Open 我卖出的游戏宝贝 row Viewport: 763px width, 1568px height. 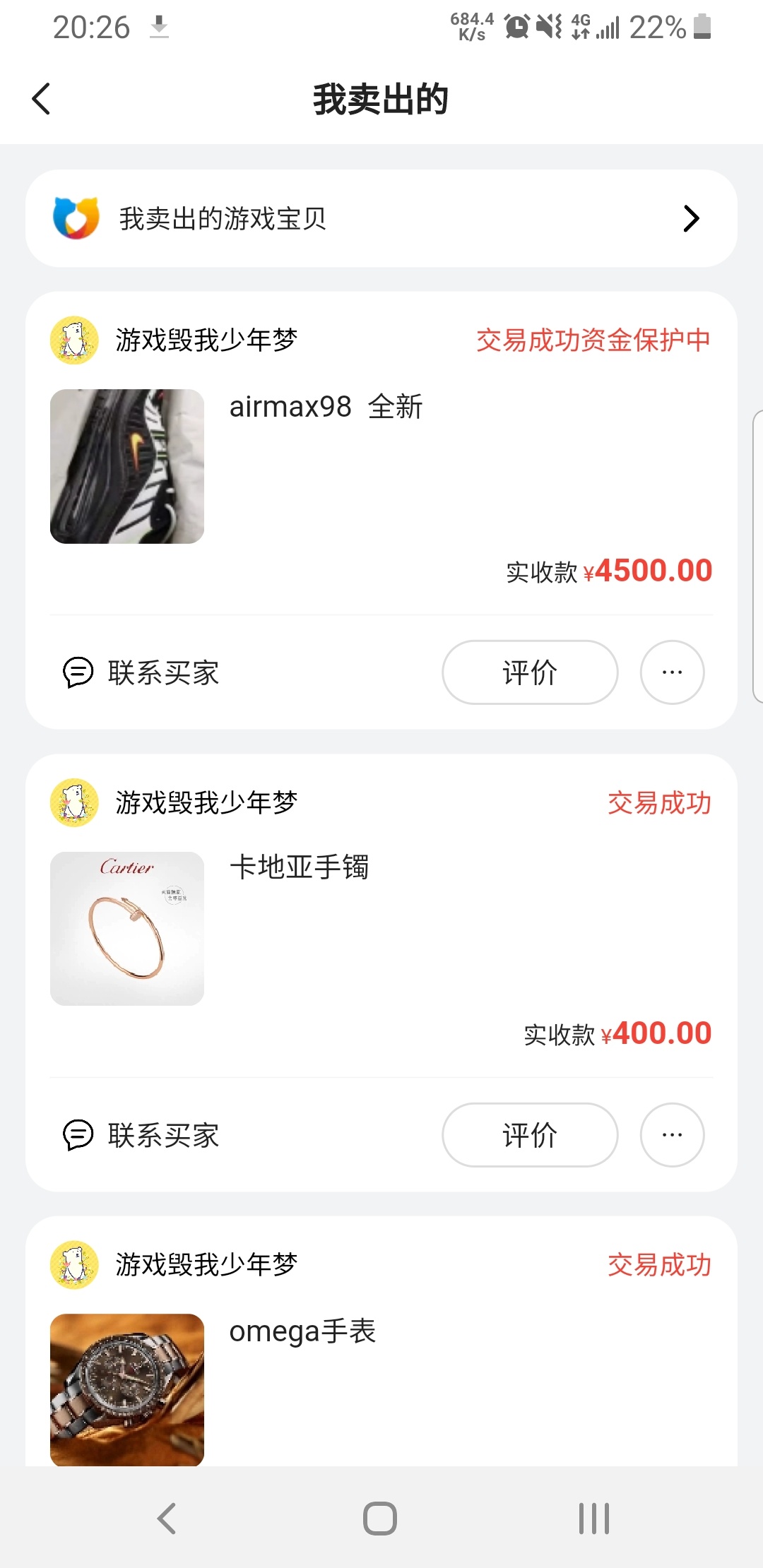click(381, 218)
